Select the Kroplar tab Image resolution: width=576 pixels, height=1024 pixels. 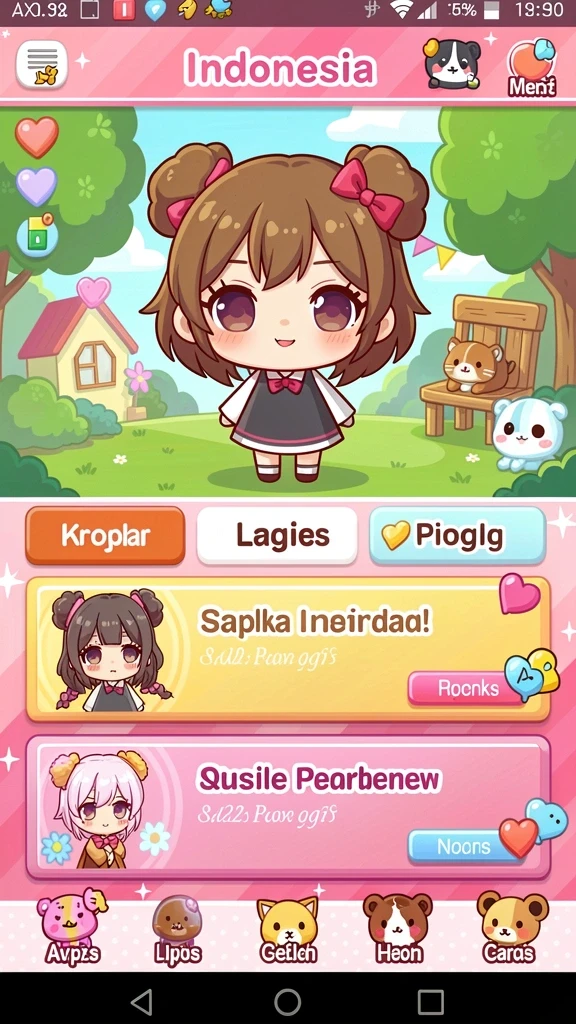(x=105, y=536)
